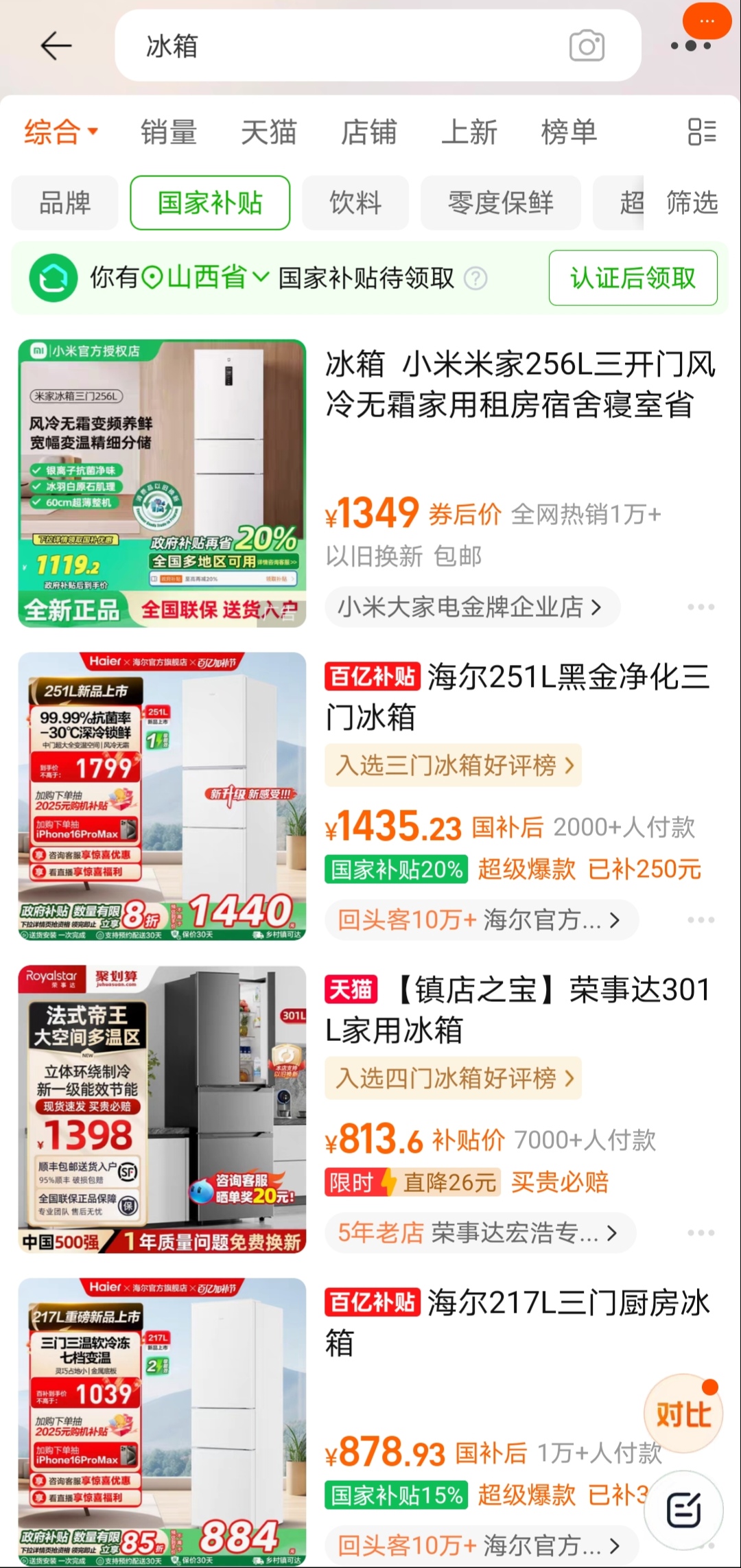Open the 品牌 filter chip
Screen dimensions: 741x1568
pyautogui.click(x=64, y=202)
